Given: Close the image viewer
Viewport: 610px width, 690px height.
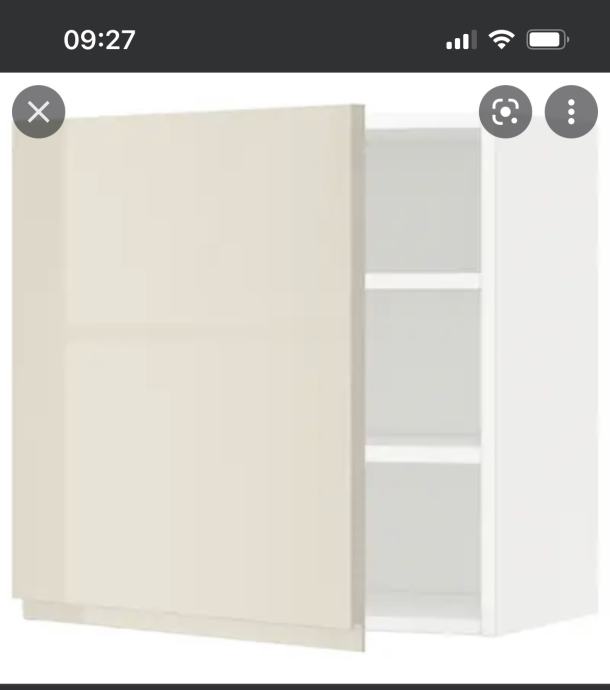Looking at the screenshot, I should click(x=38, y=112).
